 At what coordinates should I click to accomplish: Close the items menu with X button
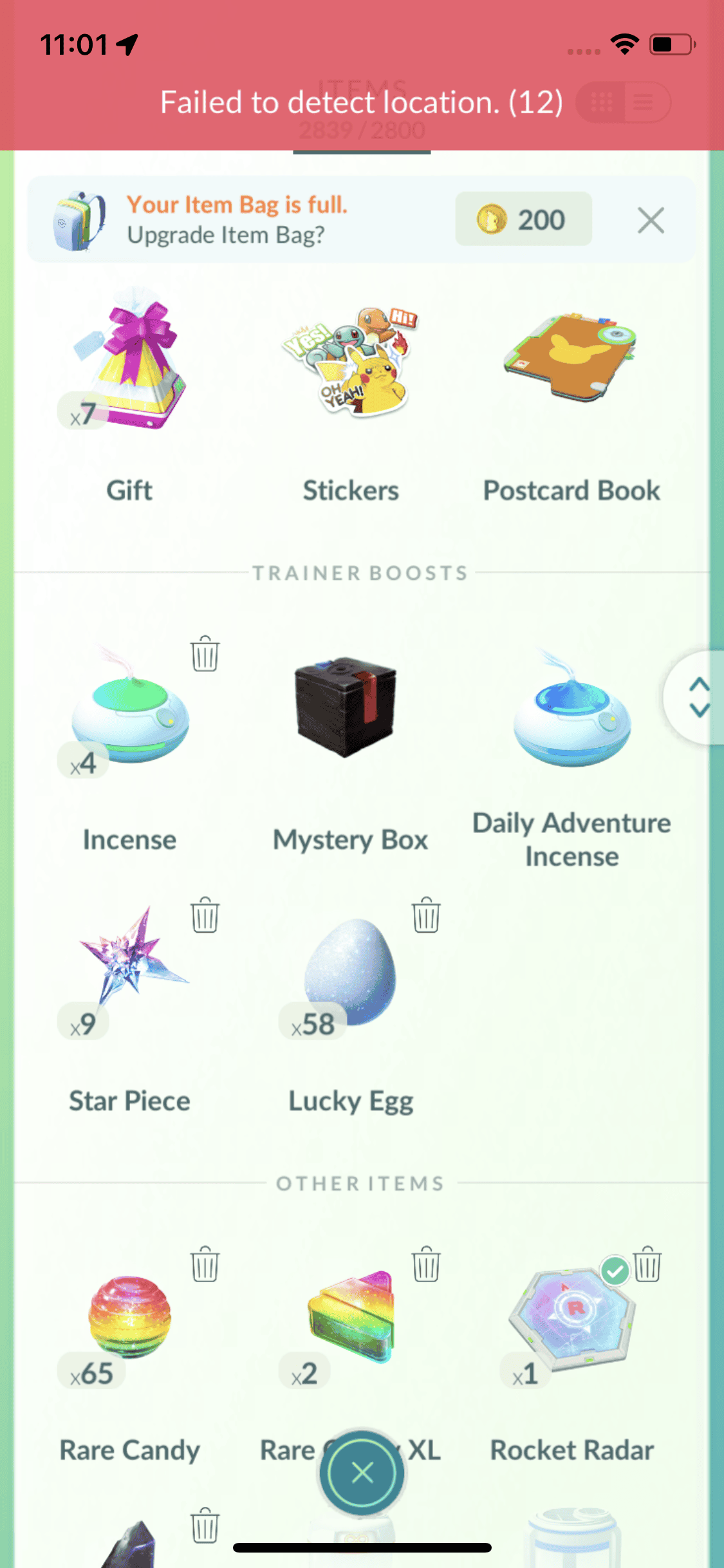pos(362,1473)
